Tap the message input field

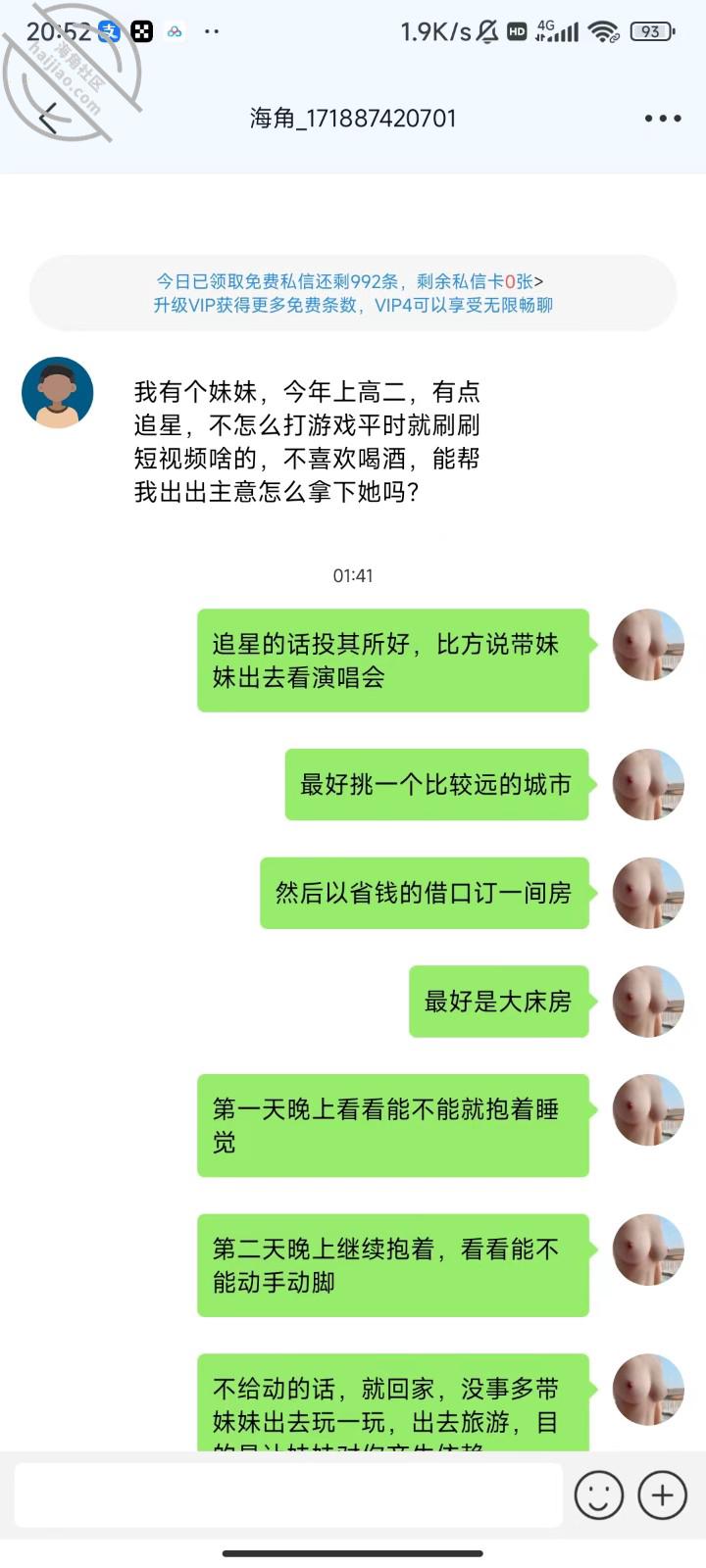click(x=288, y=1494)
